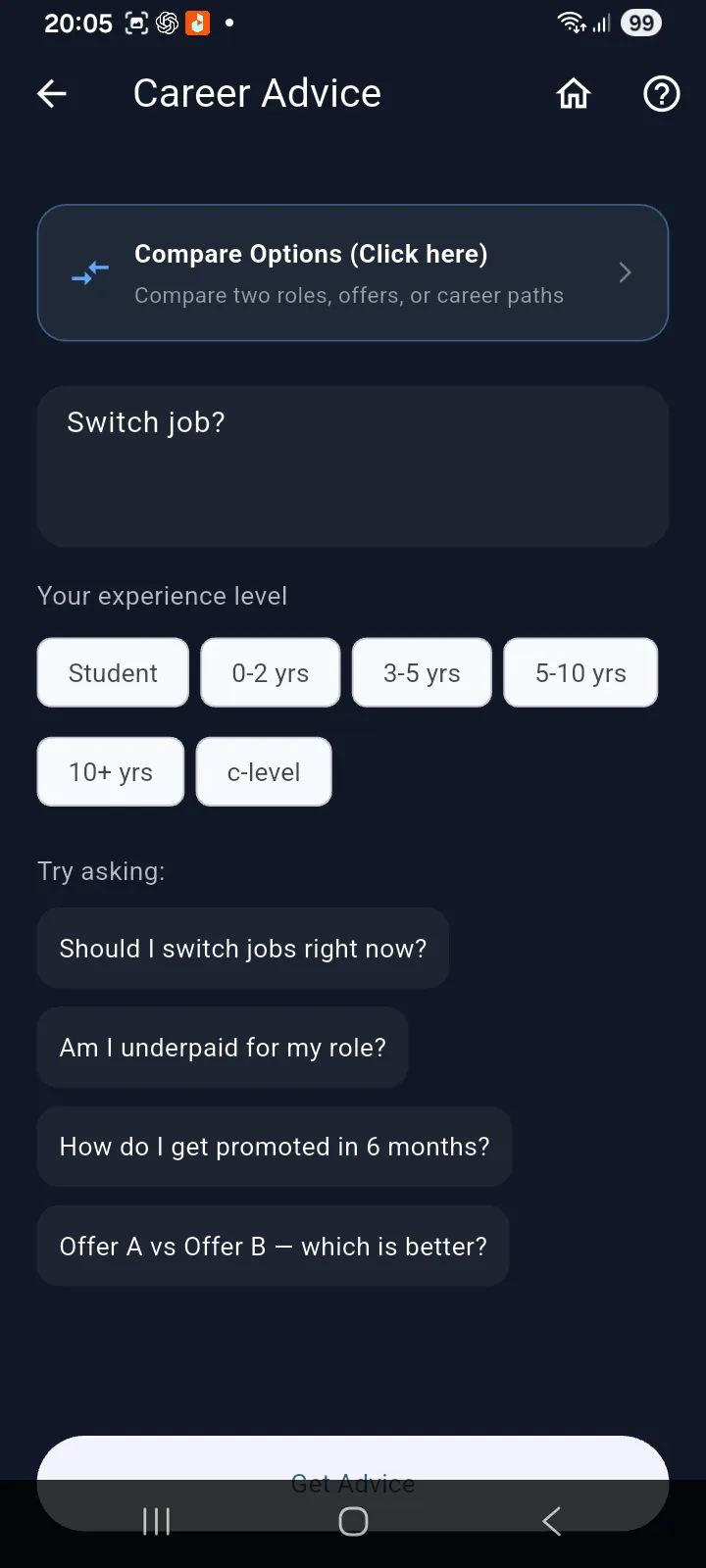Tap suggestion 'Am I underpaid for my role?'

(x=223, y=1048)
